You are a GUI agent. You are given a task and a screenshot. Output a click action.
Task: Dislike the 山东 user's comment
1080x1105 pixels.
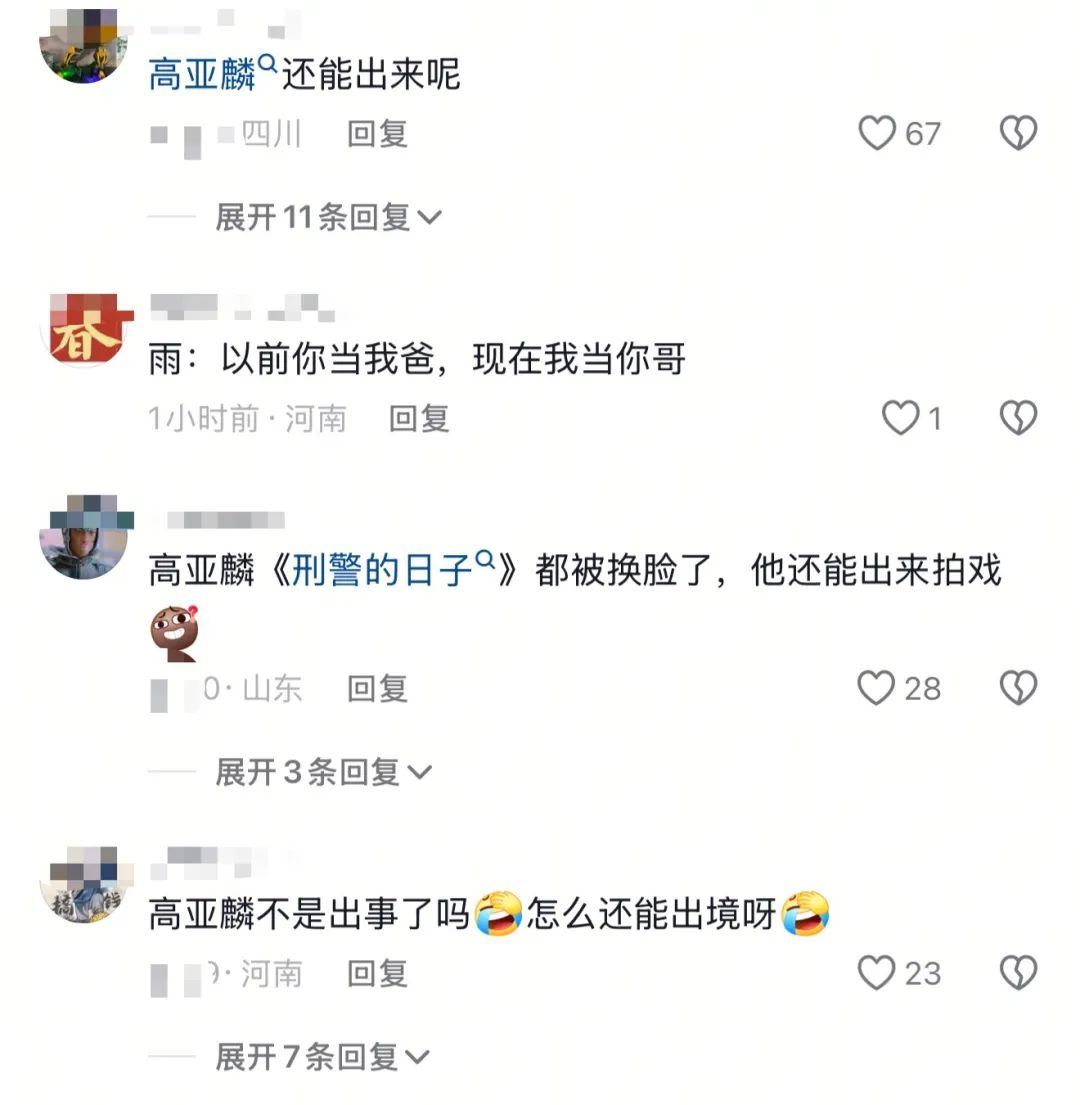tap(1018, 688)
